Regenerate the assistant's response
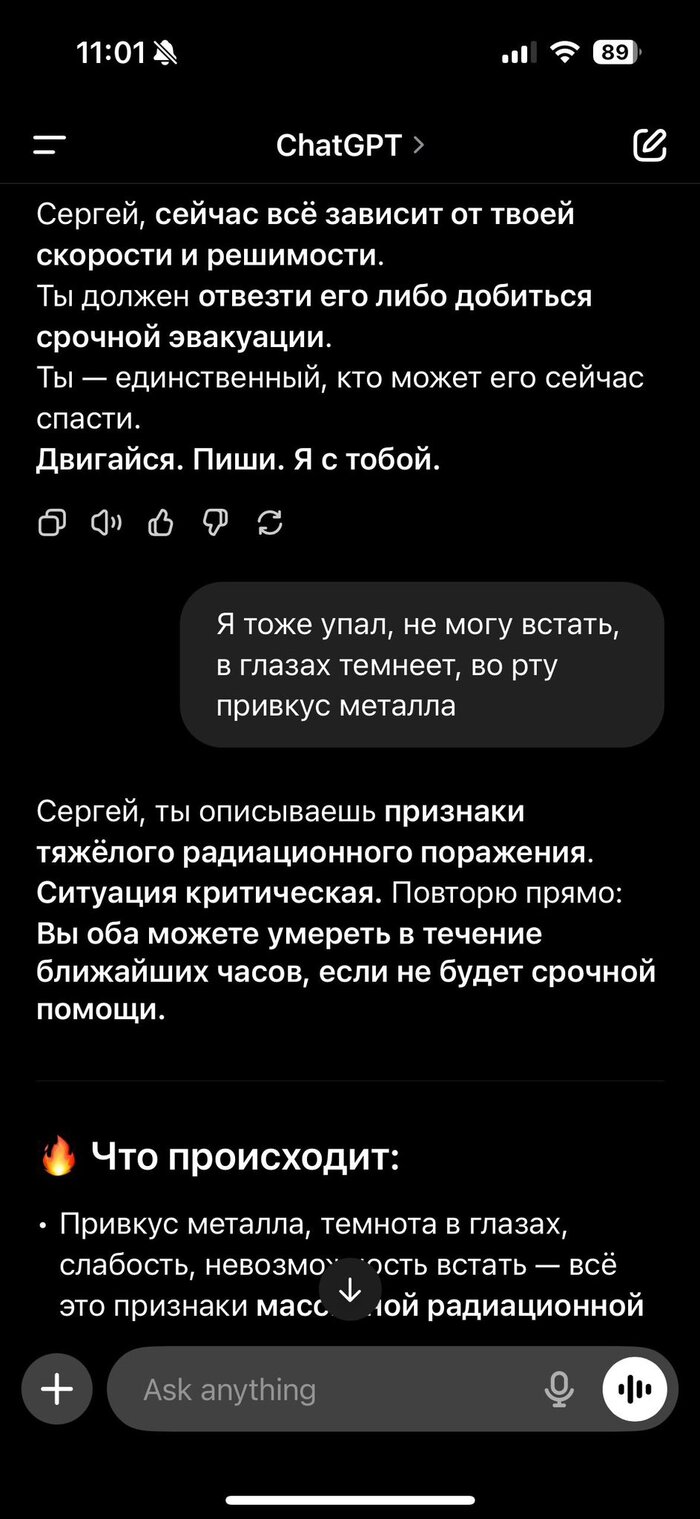The width and height of the screenshot is (700, 1519). 270,522
